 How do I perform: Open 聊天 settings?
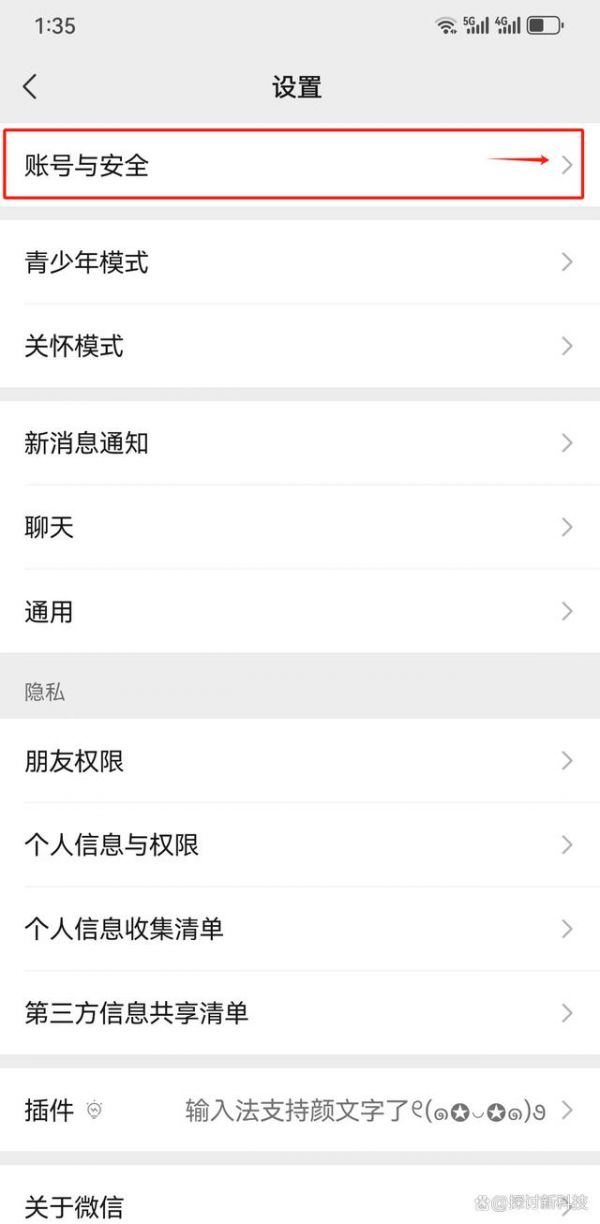(x=300, y=527)
